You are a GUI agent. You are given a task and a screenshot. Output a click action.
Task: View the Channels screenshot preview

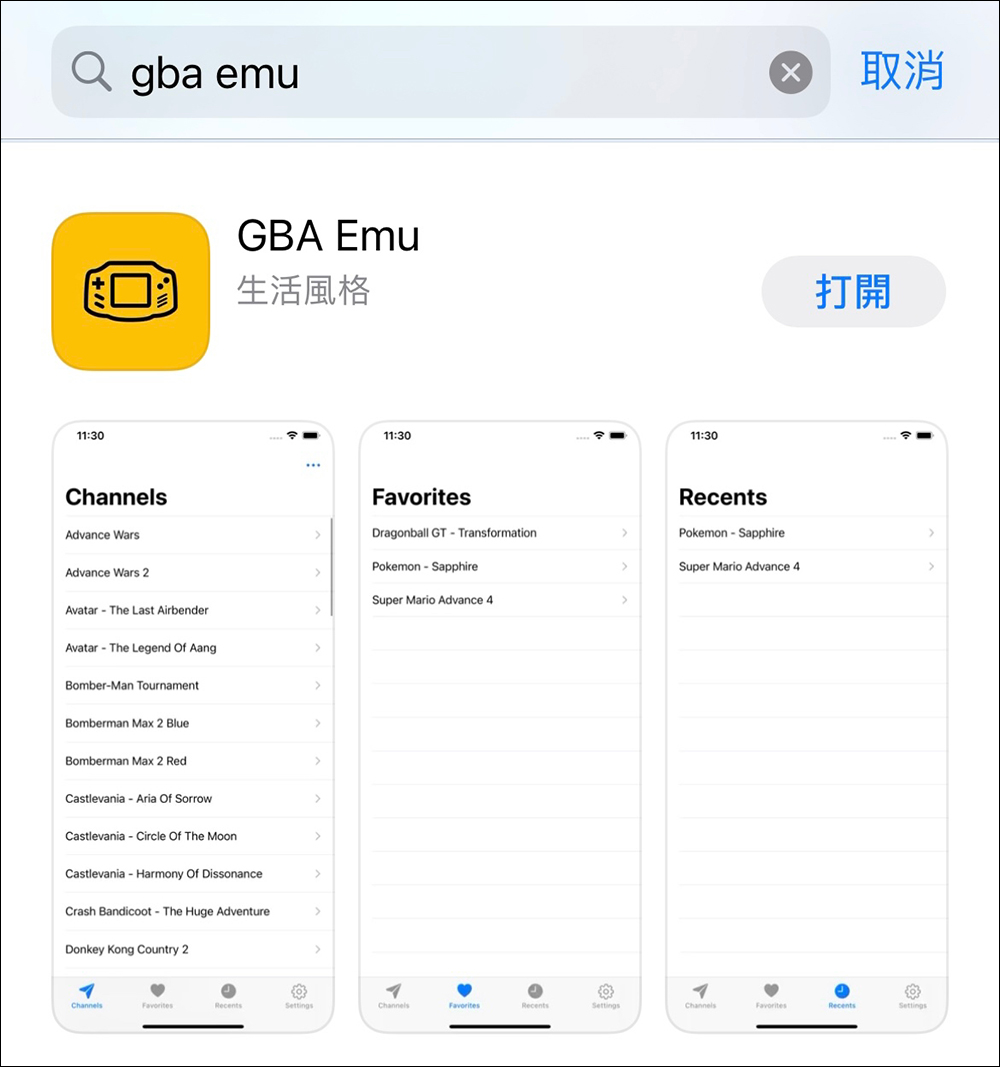pos(193,727)
